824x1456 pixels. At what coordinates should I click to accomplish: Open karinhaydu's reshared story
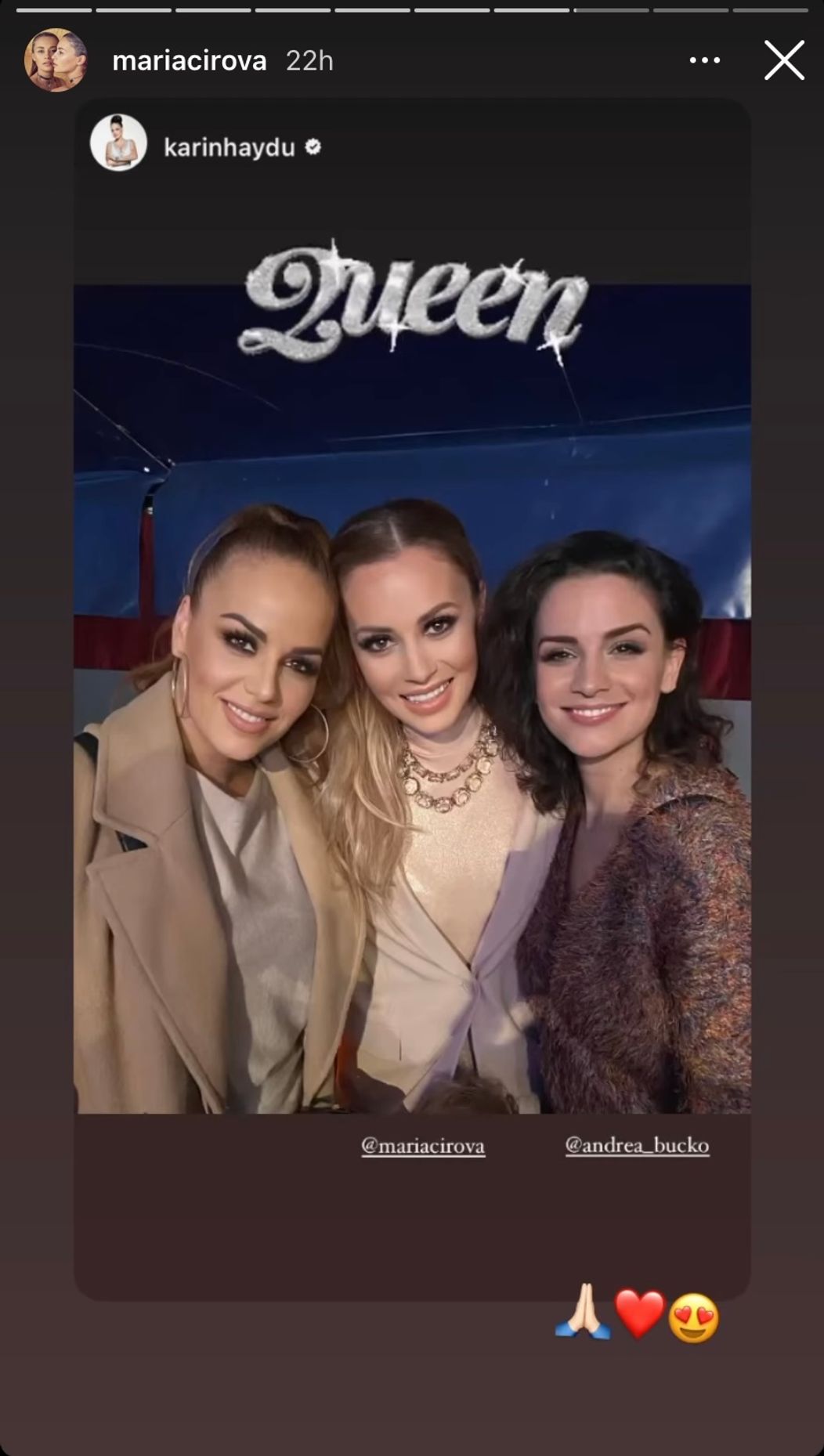[229, 147]
